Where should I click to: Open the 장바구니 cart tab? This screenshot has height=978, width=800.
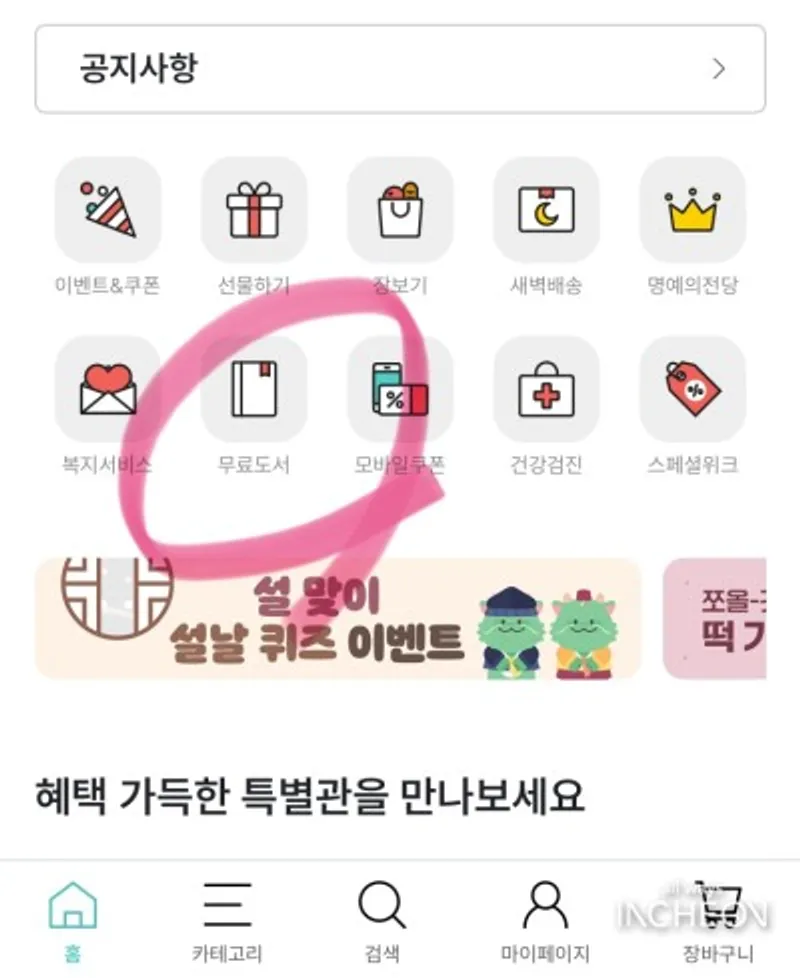coord(718,920)
